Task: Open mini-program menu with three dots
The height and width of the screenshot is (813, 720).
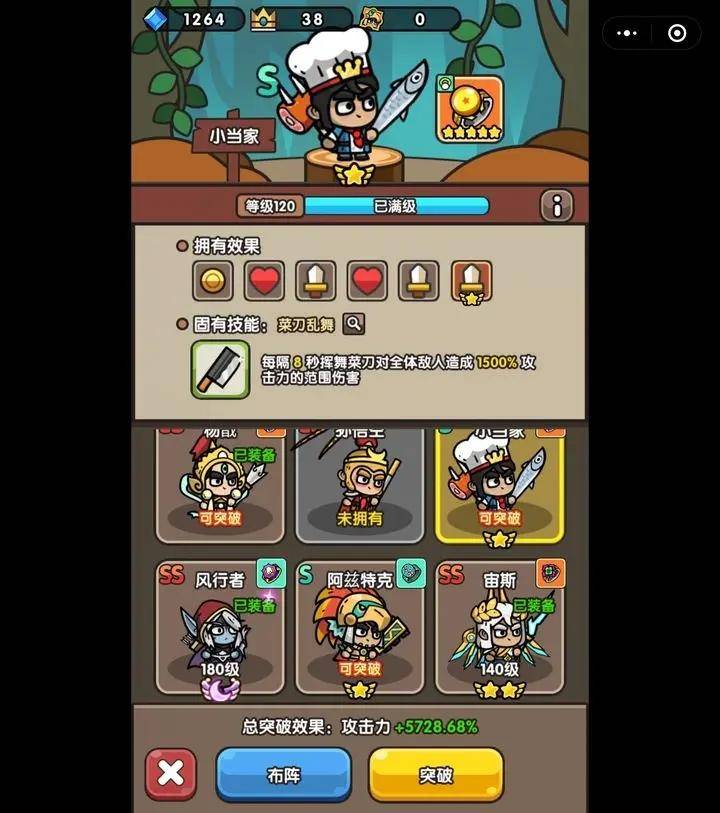Action: click(627, 33)
